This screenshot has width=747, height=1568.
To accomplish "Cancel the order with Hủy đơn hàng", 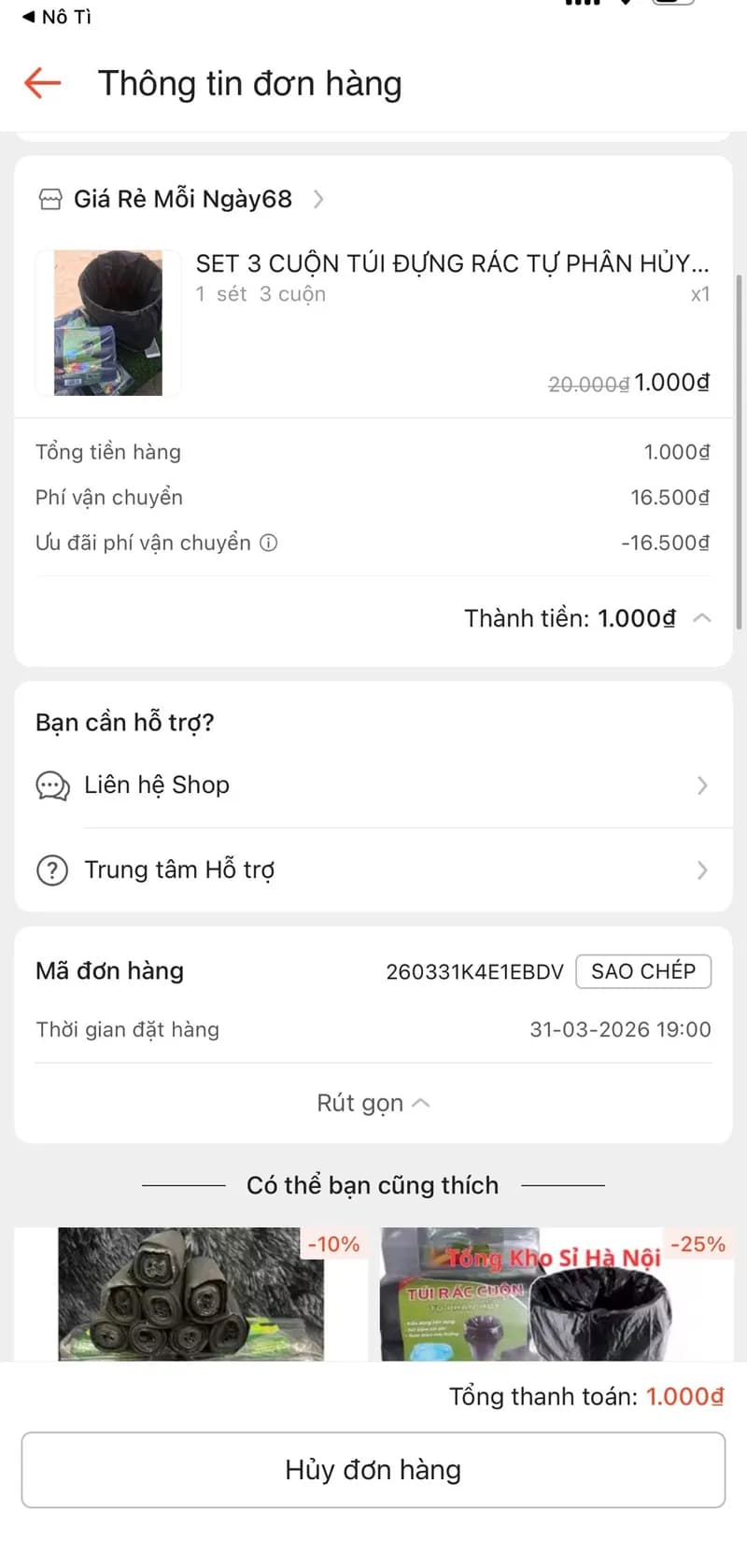I will click(373, 1470).
